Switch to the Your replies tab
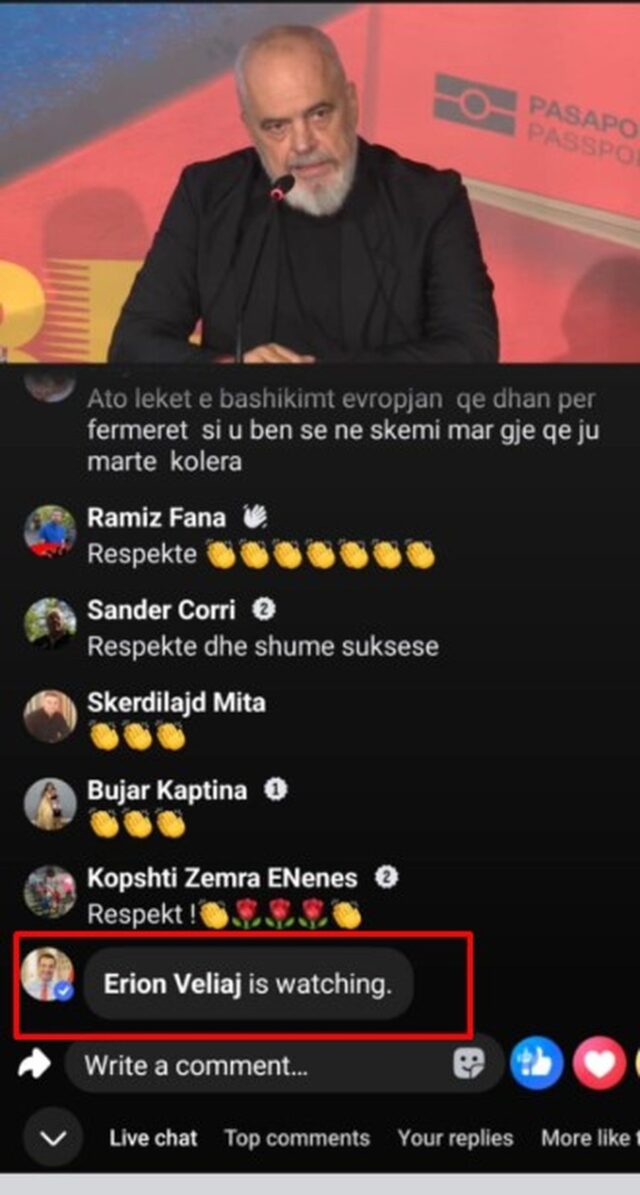 tap(455, 1138)
